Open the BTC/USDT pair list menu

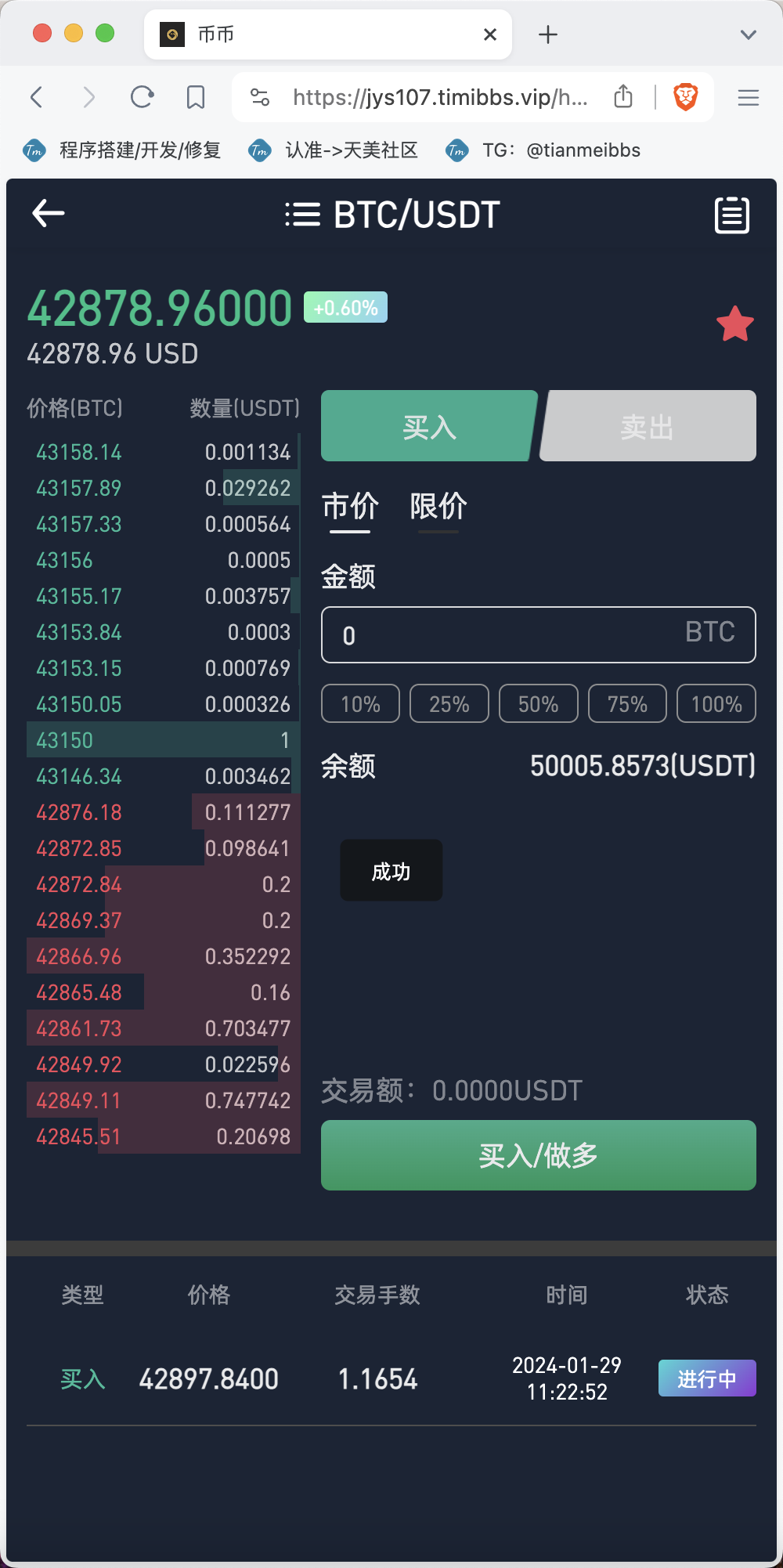(x=302, y=215)
